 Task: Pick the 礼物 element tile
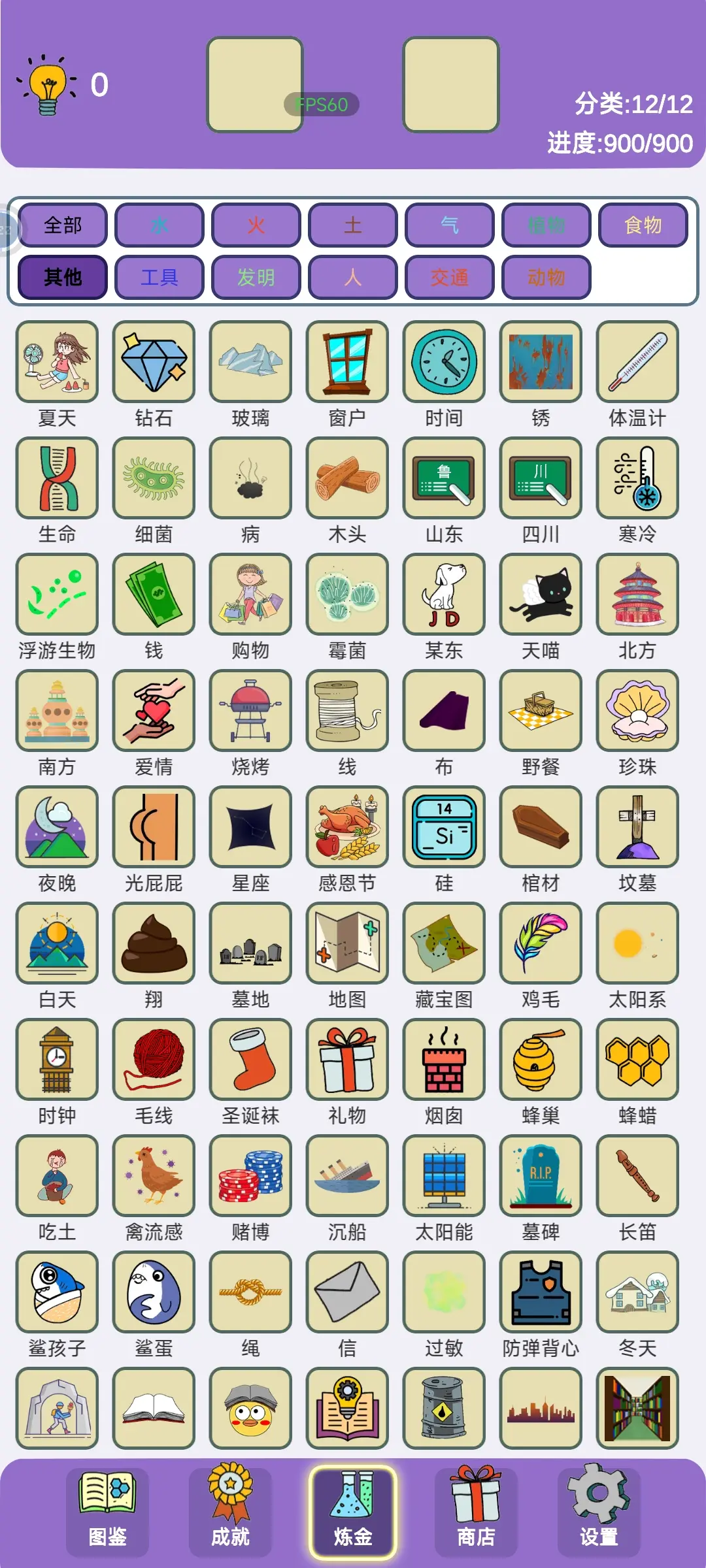347,1060
